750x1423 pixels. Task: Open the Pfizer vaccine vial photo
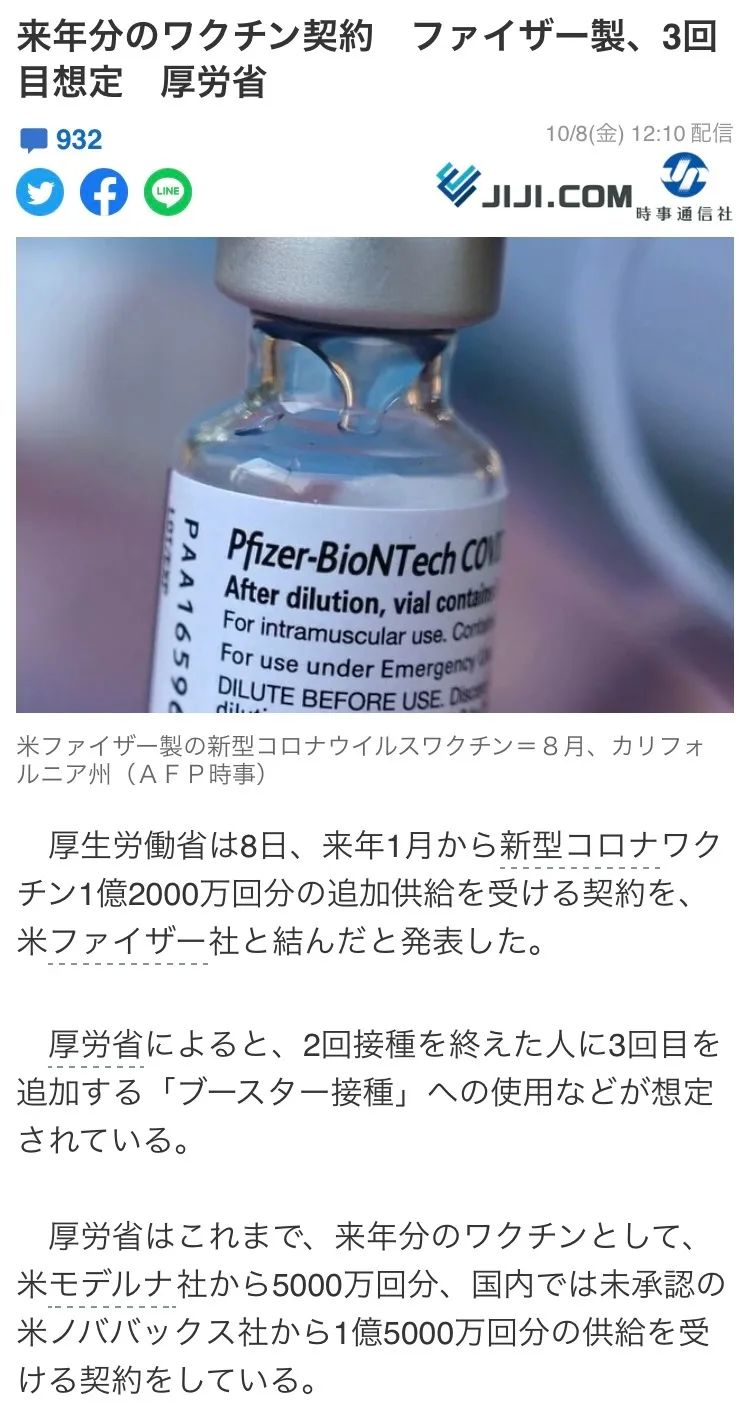(375, 474)
